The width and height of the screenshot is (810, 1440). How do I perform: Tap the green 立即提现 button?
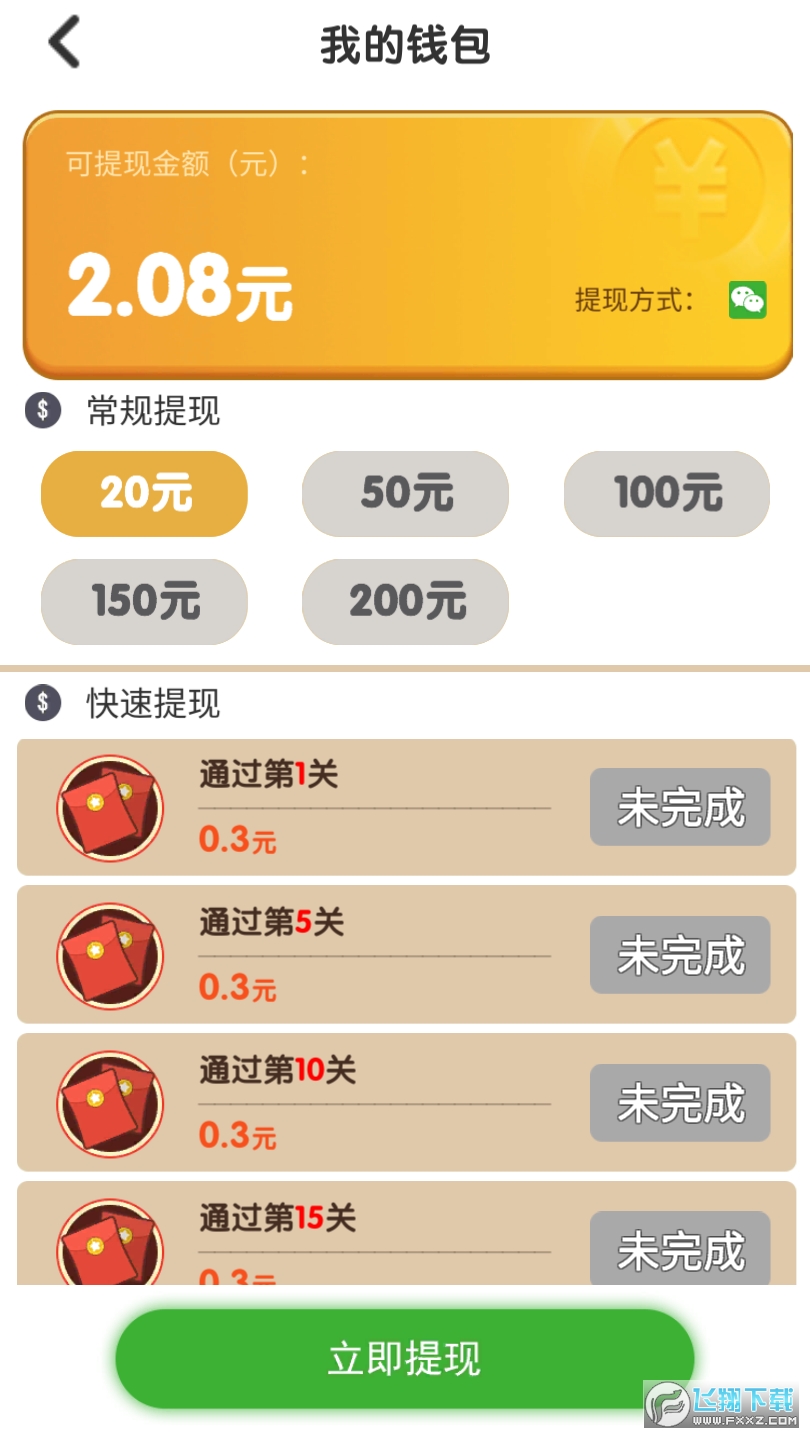point(405,1358)
